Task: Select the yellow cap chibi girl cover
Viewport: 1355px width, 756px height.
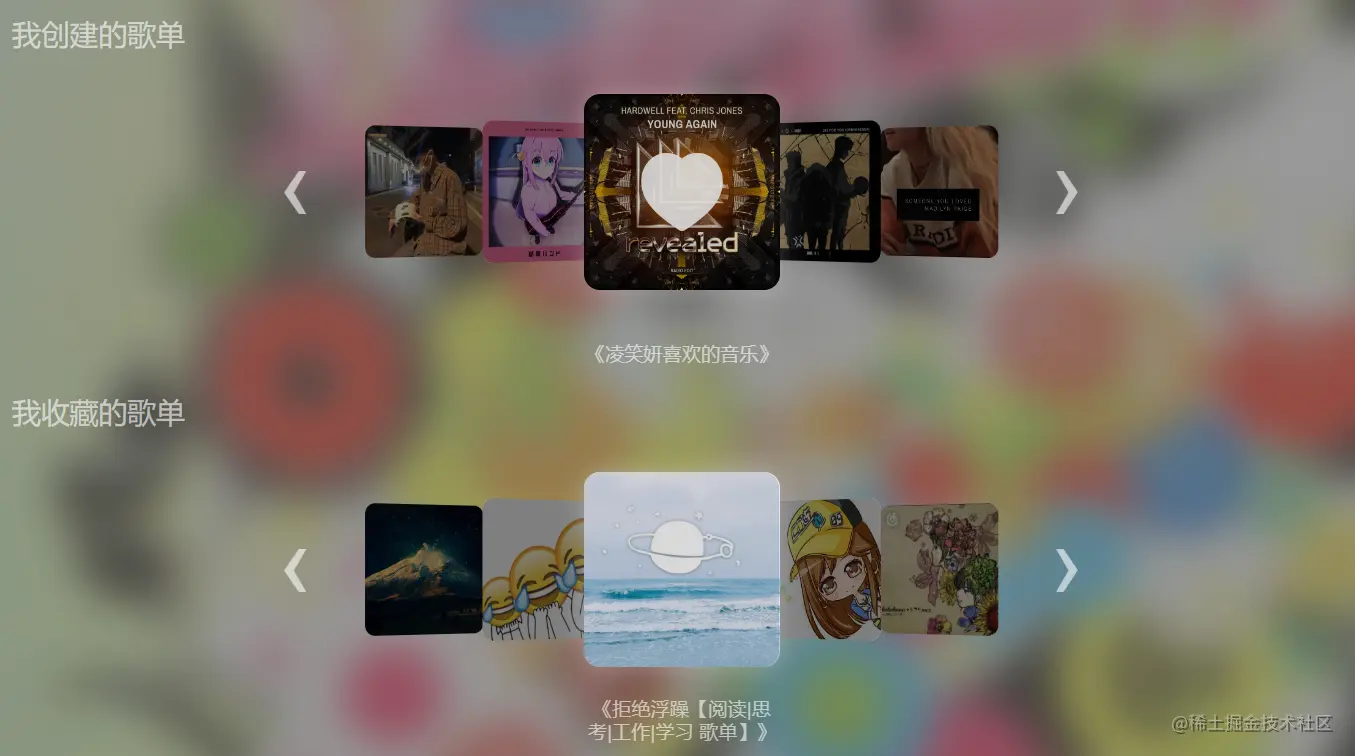Action: click(831, 570)
